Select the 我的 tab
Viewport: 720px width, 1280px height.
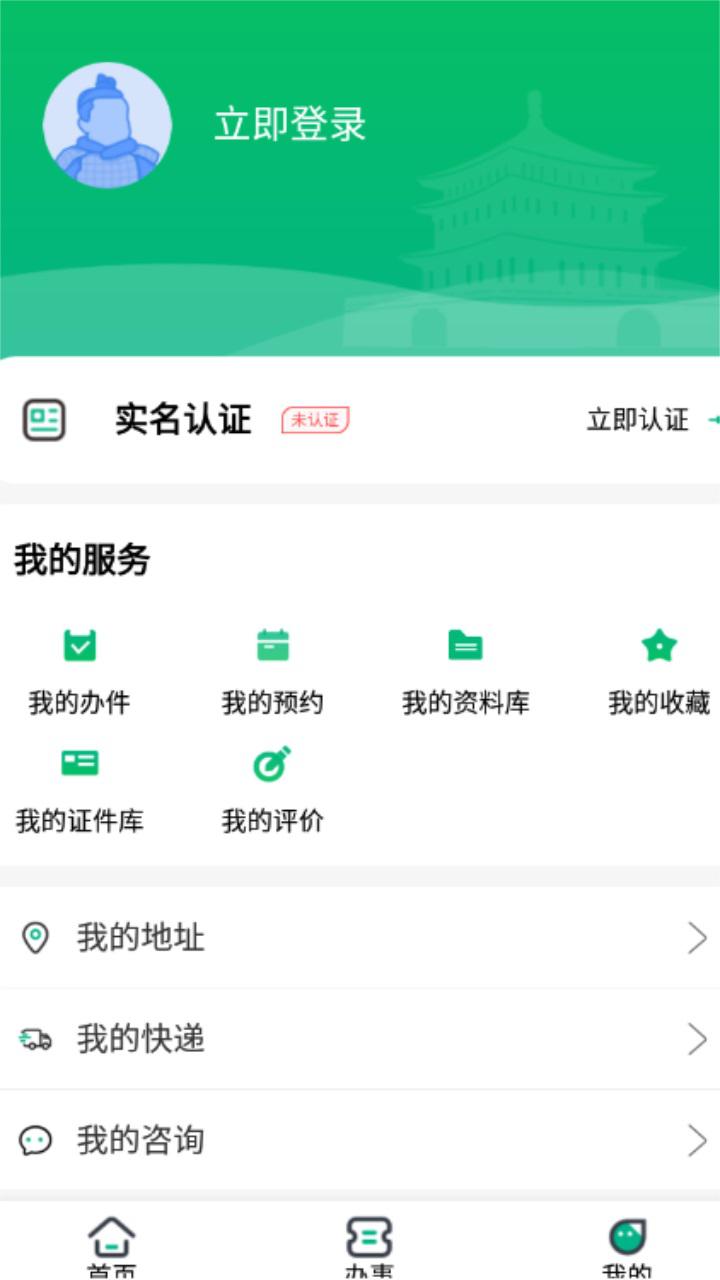coord(627,1246)
